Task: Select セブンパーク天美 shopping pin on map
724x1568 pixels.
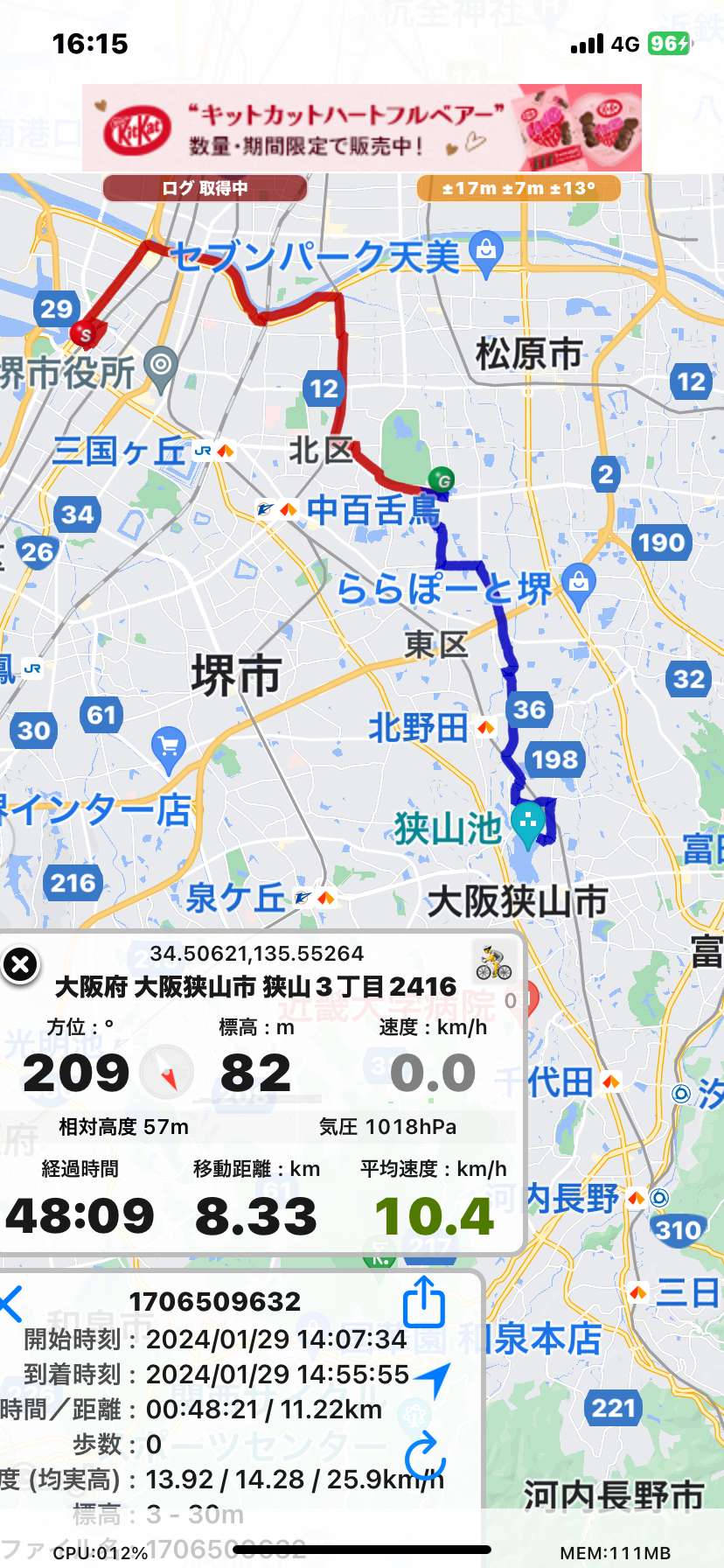Action: tap(486, 254)
